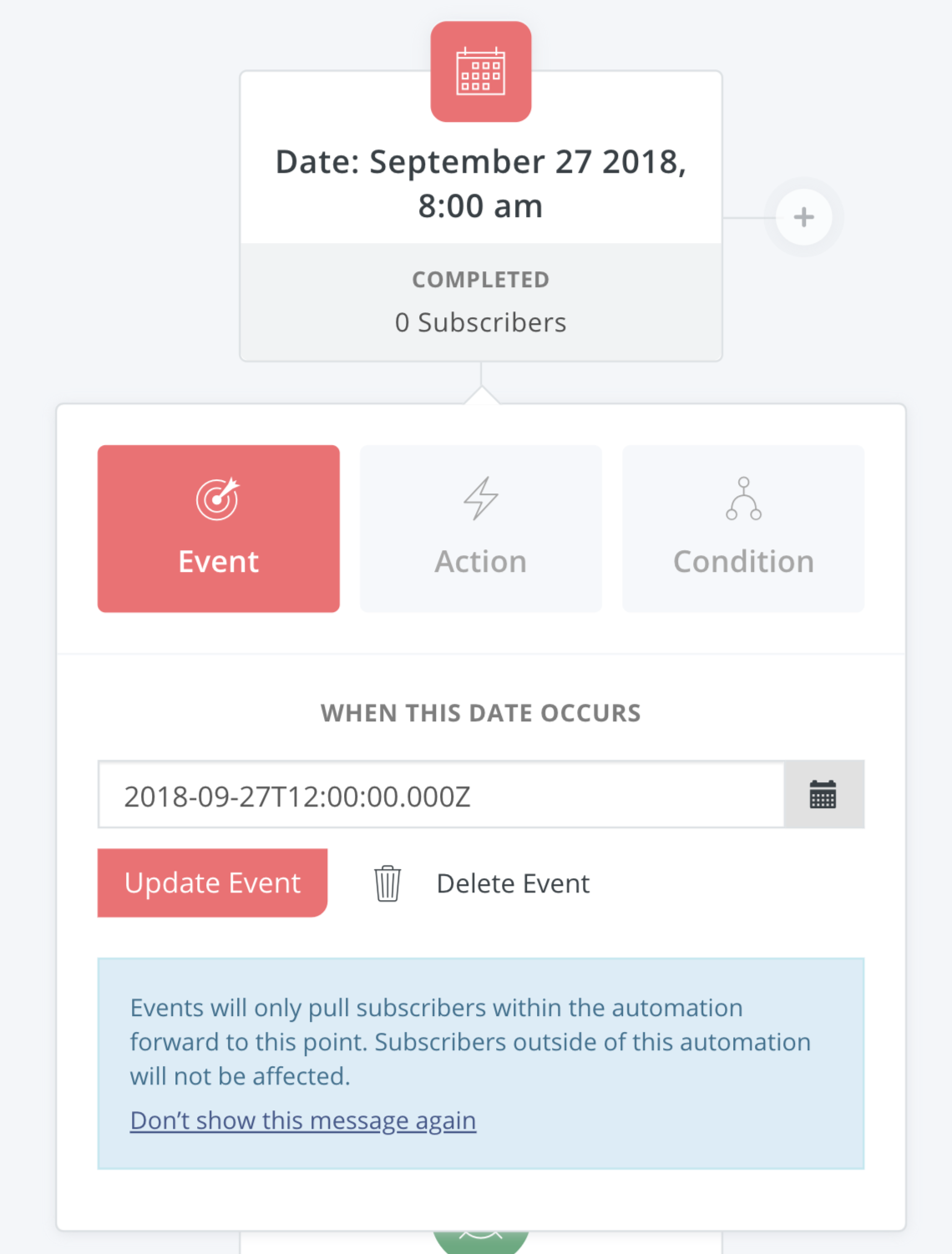Open the calendar date picker

(x=823, y=795)
